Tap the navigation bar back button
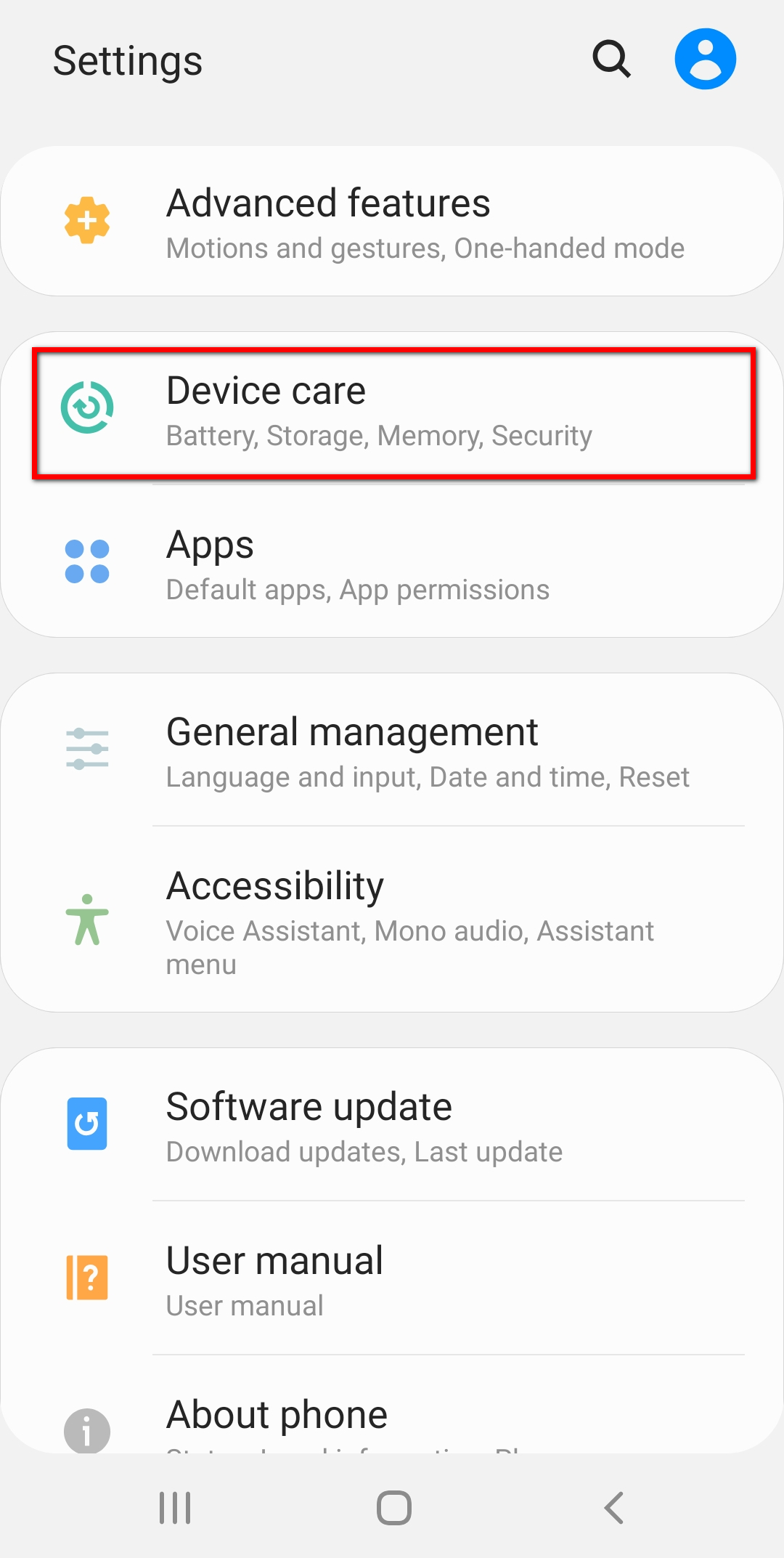Image resolution: width=784 pixels, height=1558 pixels. [614, 1508]
